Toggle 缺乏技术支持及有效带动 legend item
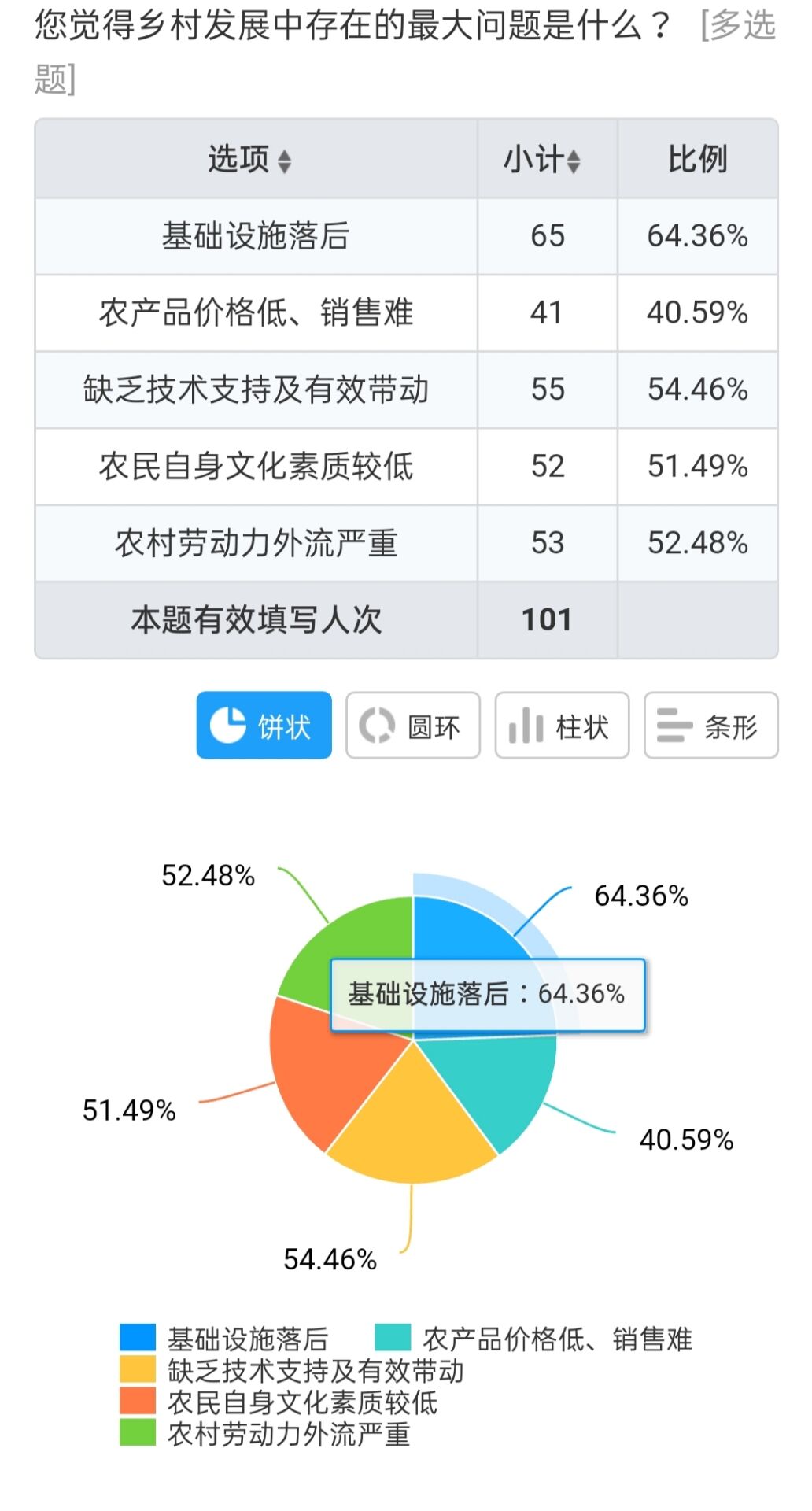The width and height of the screenshot is (812, 1511). (292, 1370)
